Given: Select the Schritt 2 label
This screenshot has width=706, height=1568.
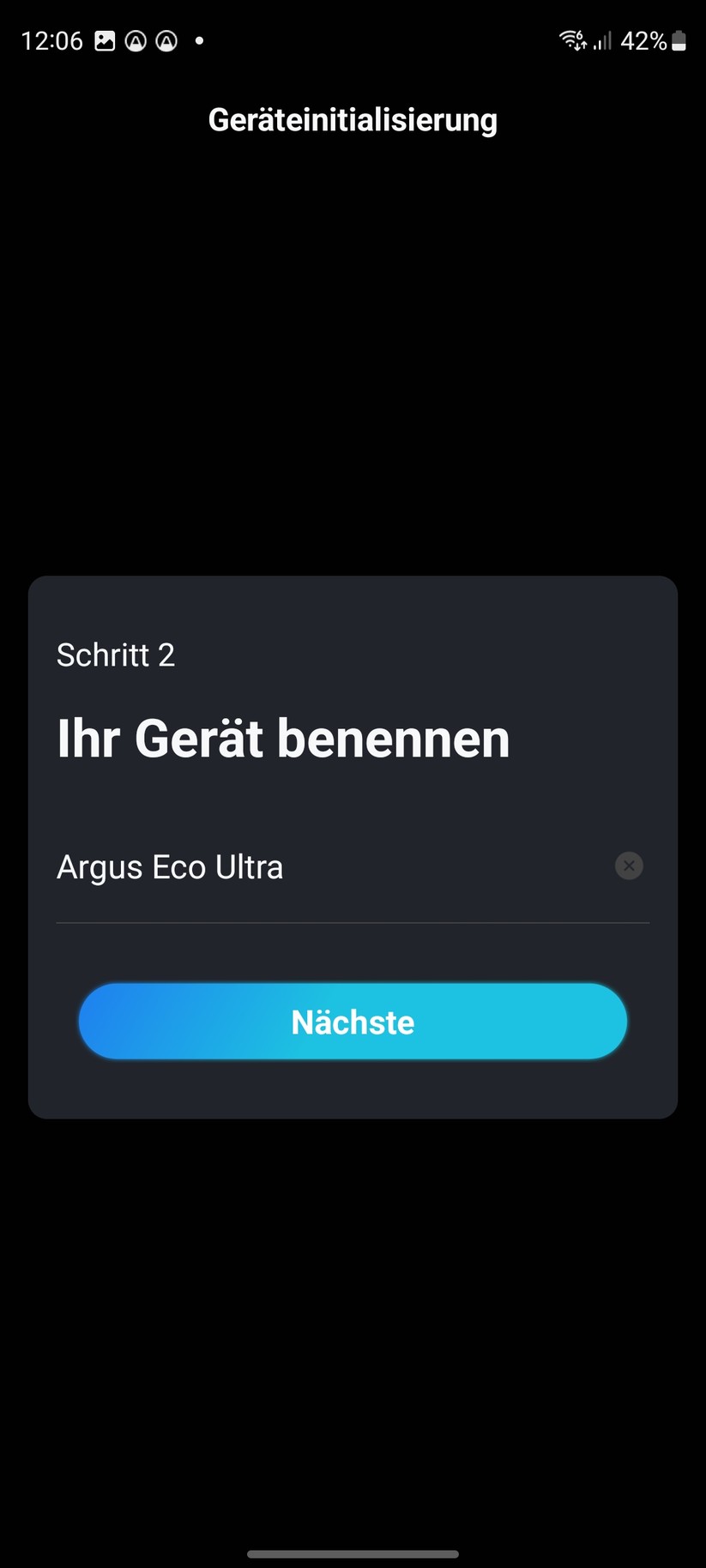Looking at the screenshot, I should 116,654.
